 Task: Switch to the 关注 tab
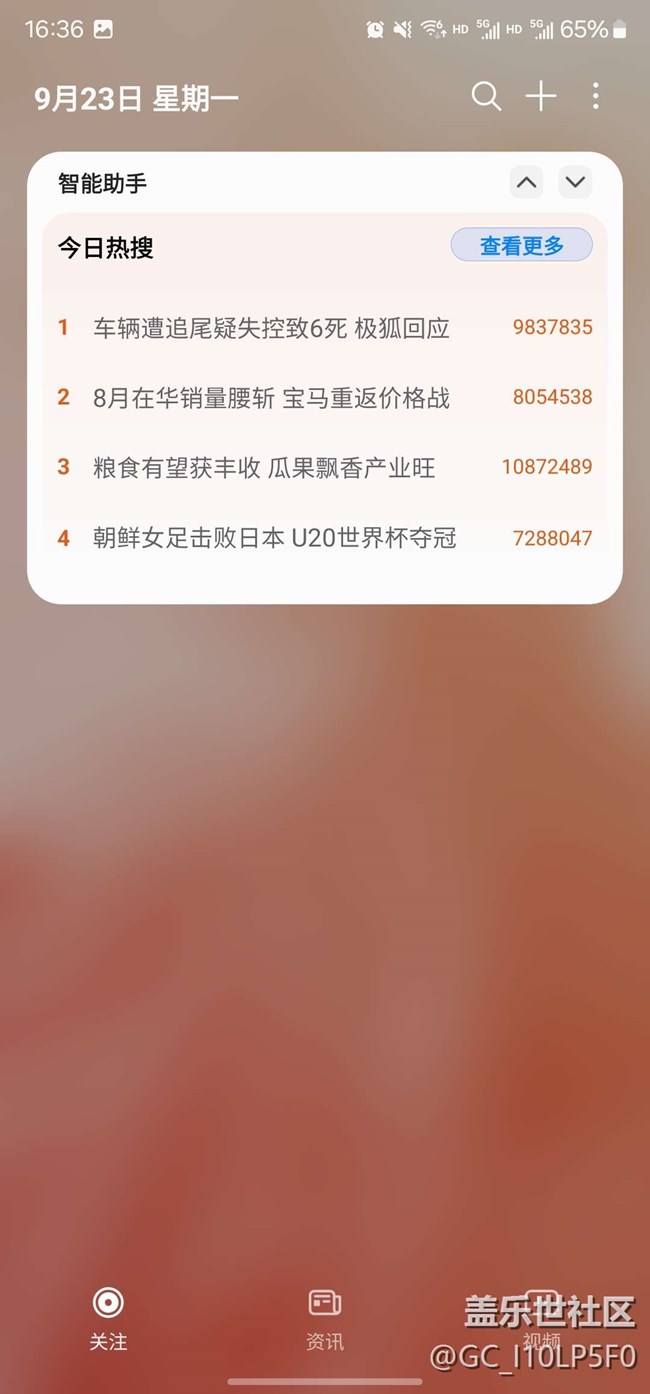pos(108,1319)
